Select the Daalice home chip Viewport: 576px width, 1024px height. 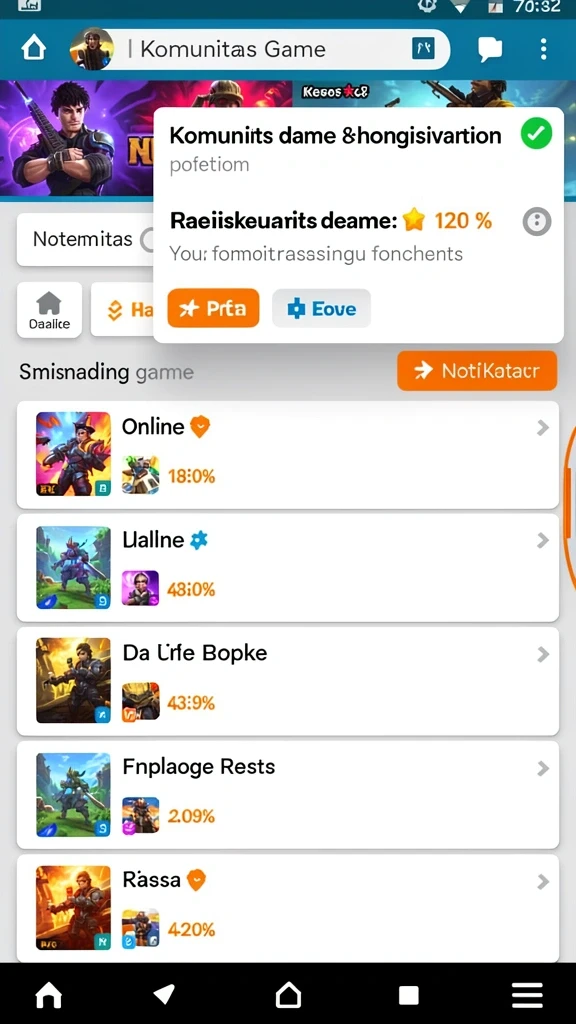pyautogui.click(x=50, y=310)
